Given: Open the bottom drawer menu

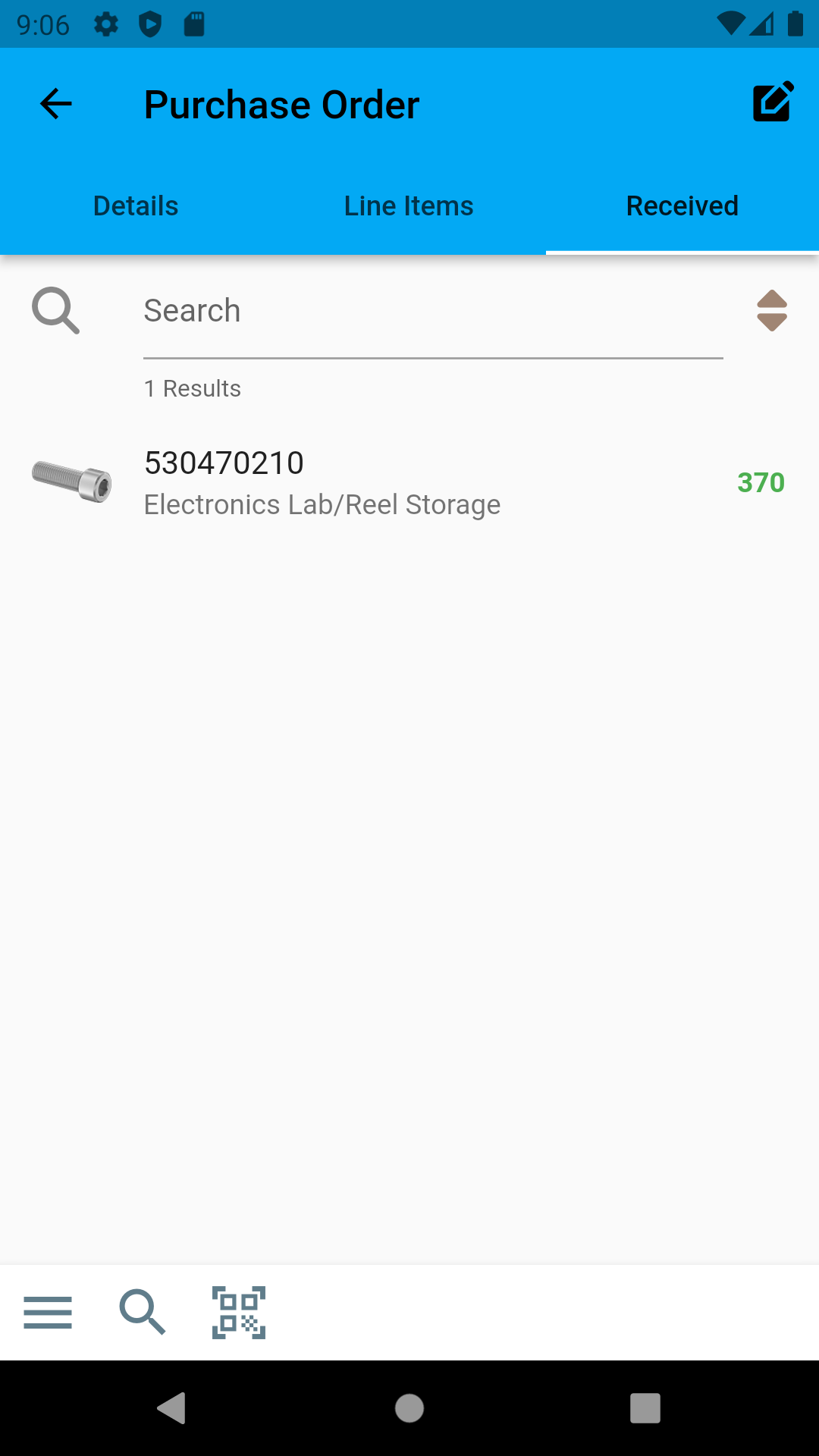Looking at the screenshot, I should pos(48,1312).
